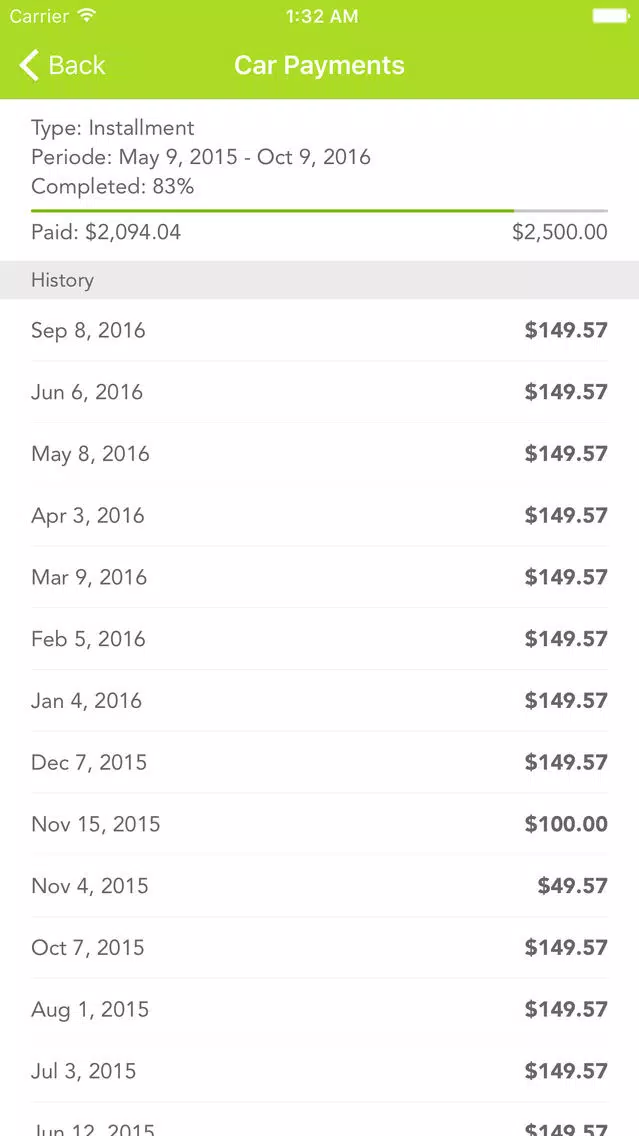Open the Jun 6, 2016 payment
Screen dimensions: 639x1136
click(320, 392)
